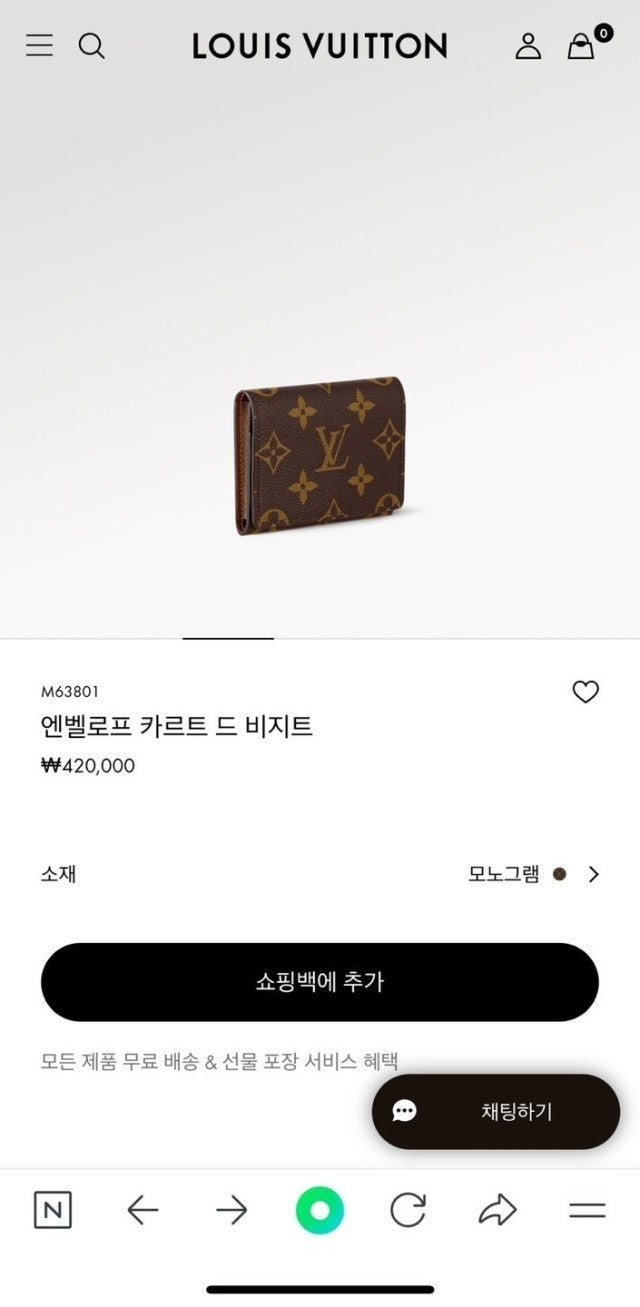Add product to wishlist with heart icon
640x1307 pixels.
click(x=585, y=692)
